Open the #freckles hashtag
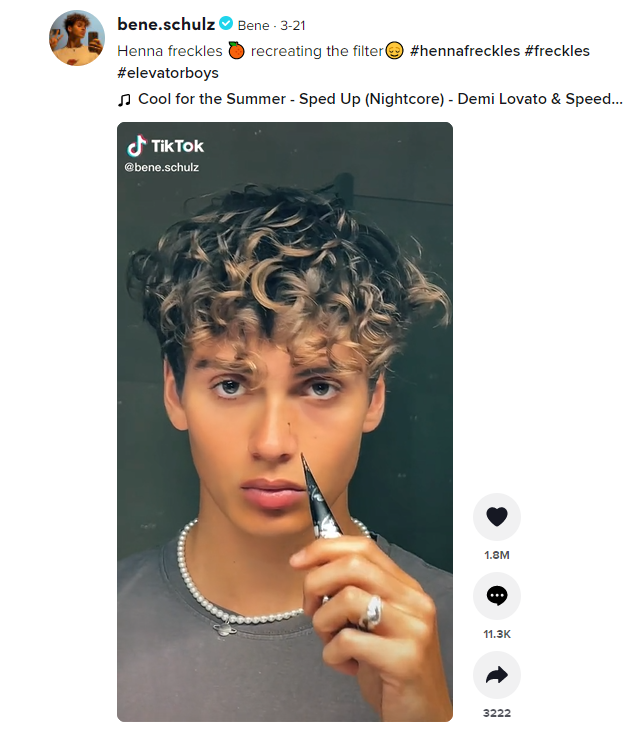637x744 pixels. [557, 50]
